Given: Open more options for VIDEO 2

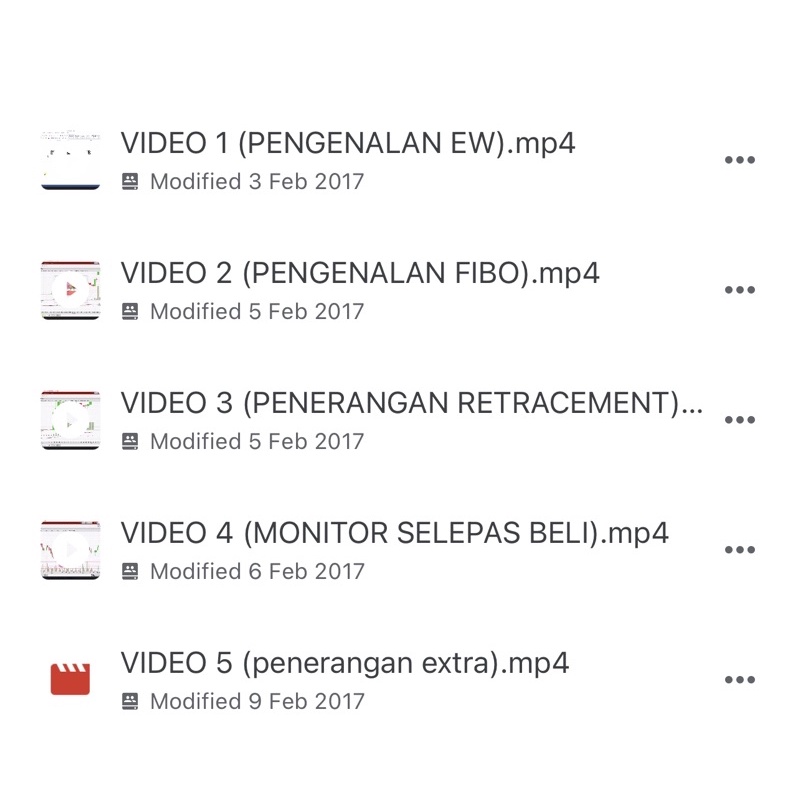Looking at the screenshot, I should [x=739, y=290].
